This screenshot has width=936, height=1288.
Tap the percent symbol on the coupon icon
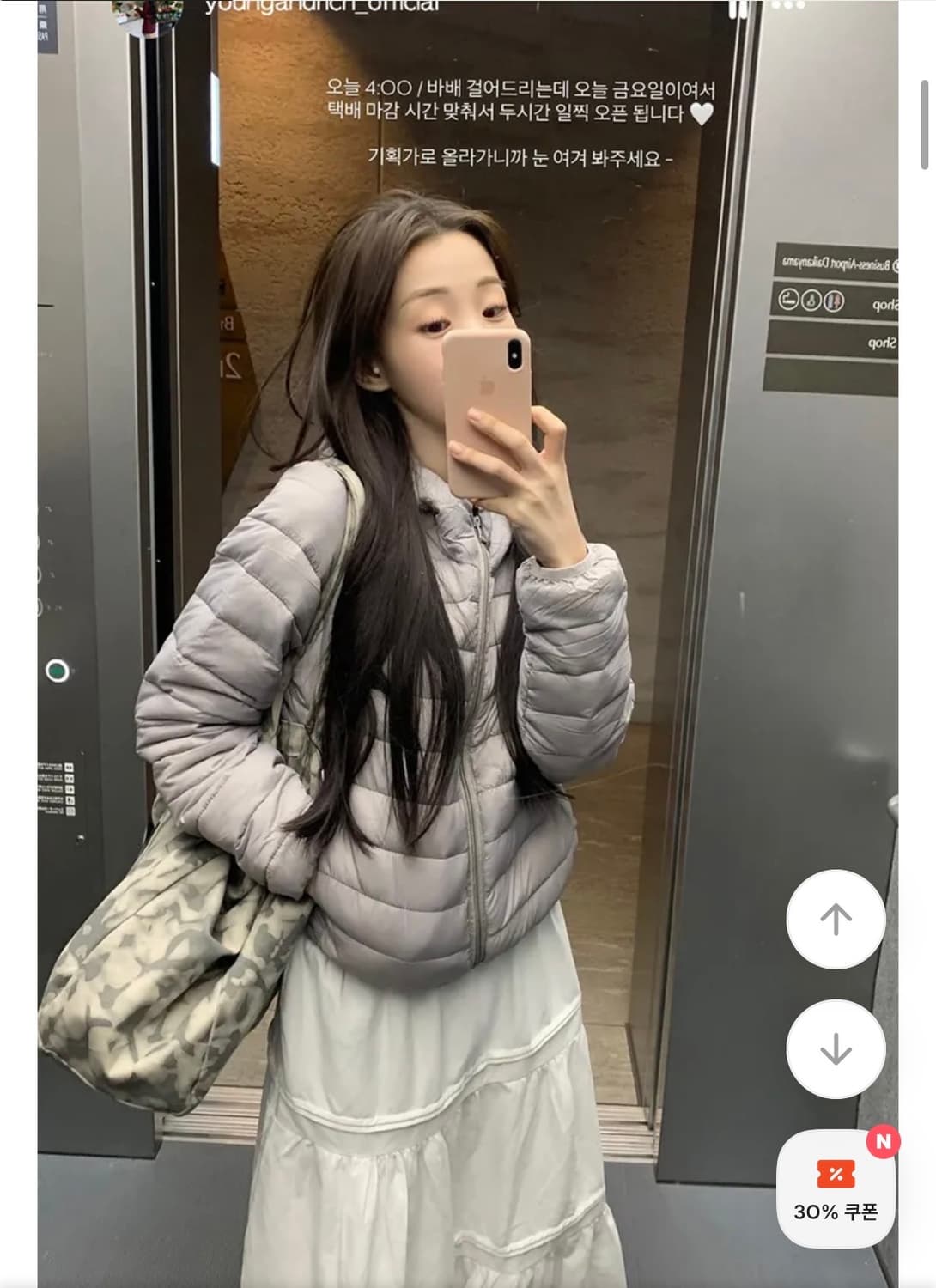tap(836, 1173)
